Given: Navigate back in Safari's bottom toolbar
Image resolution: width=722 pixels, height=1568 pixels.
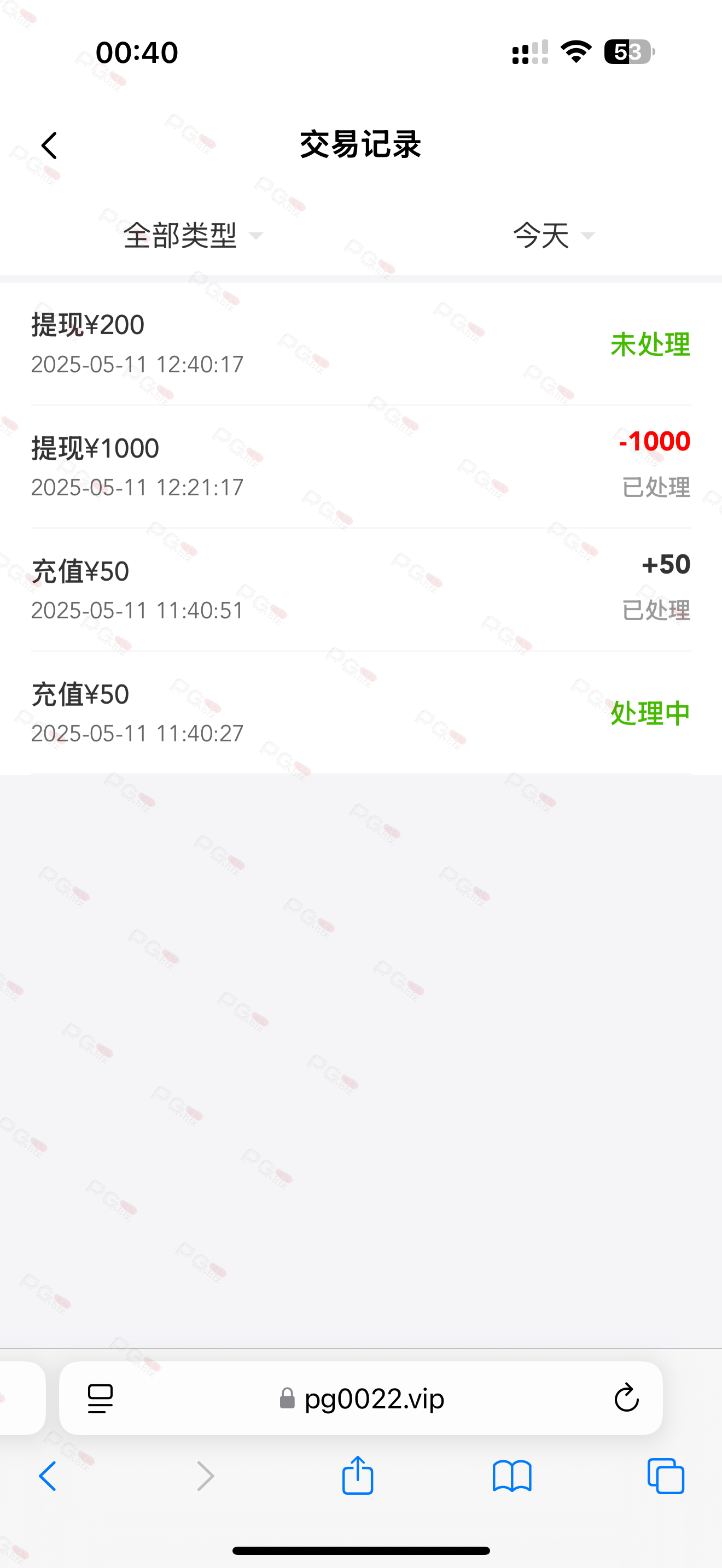Looking at the screenshot, I should pyautogui.click(x=48, y=1476).
